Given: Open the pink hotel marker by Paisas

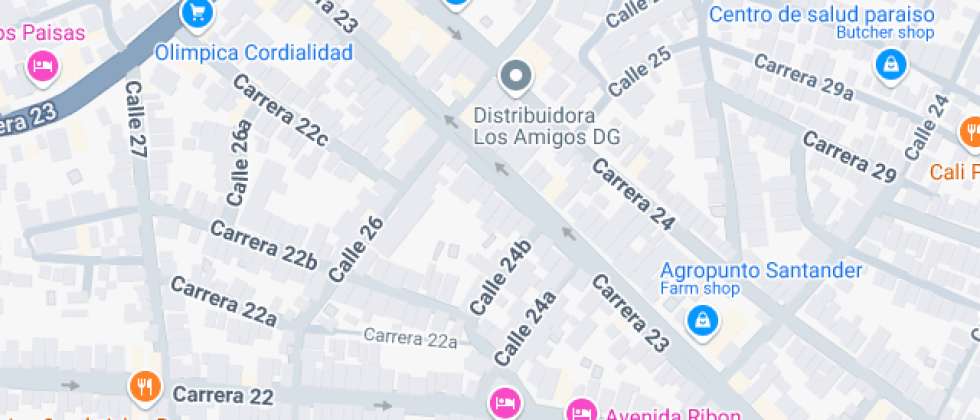Looking at the screenshot, I should coord(43,67).
